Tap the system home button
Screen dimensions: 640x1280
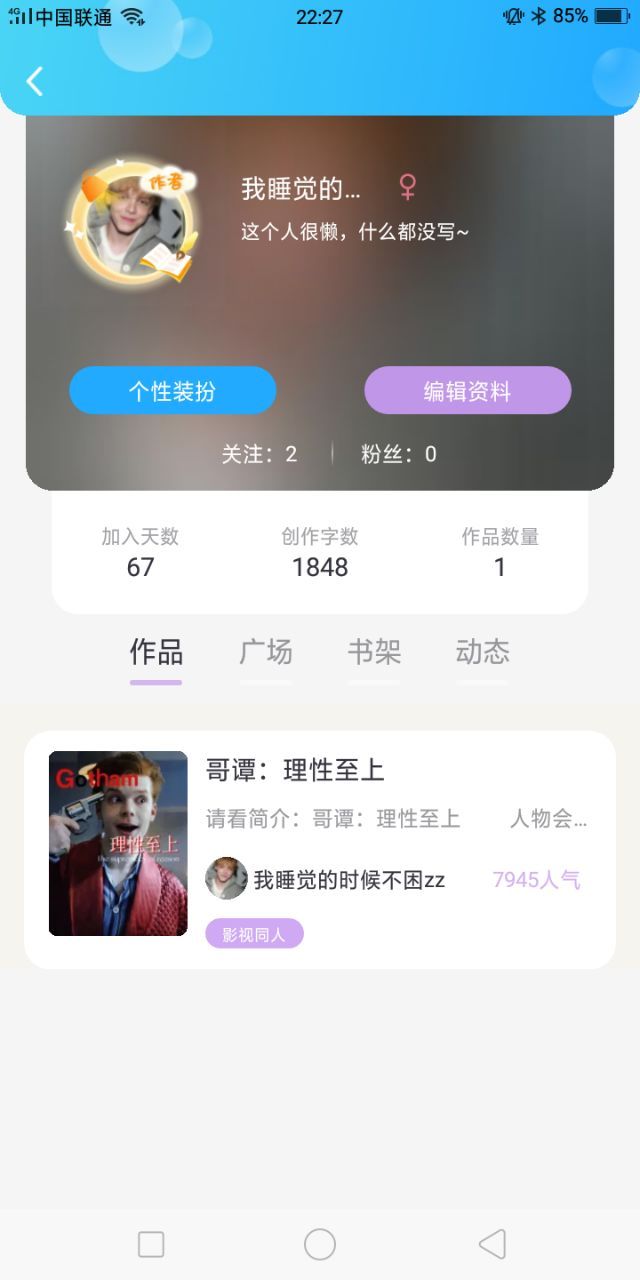point(320,1244)
